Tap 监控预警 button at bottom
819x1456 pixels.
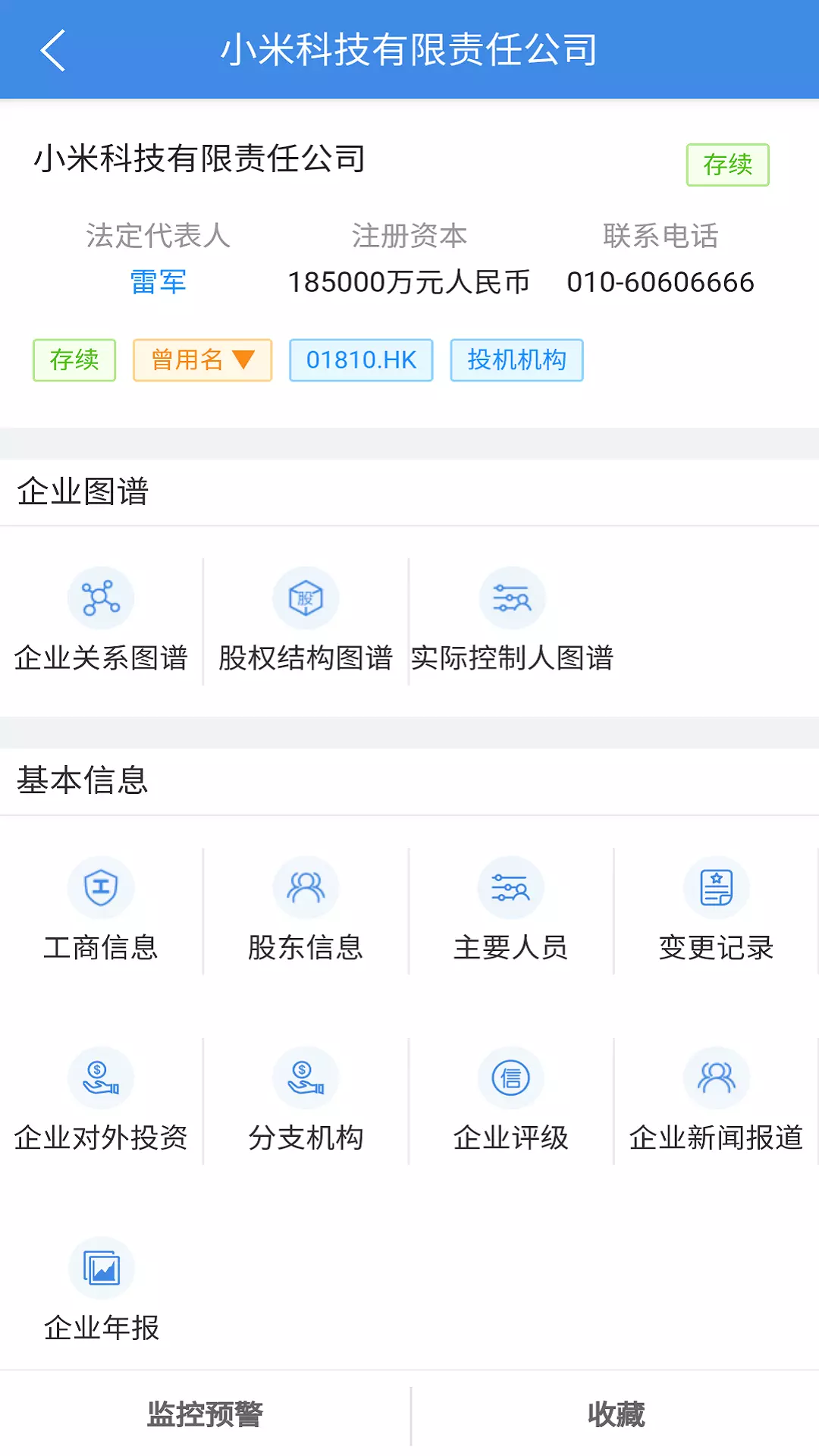(x=205, y=1414)
